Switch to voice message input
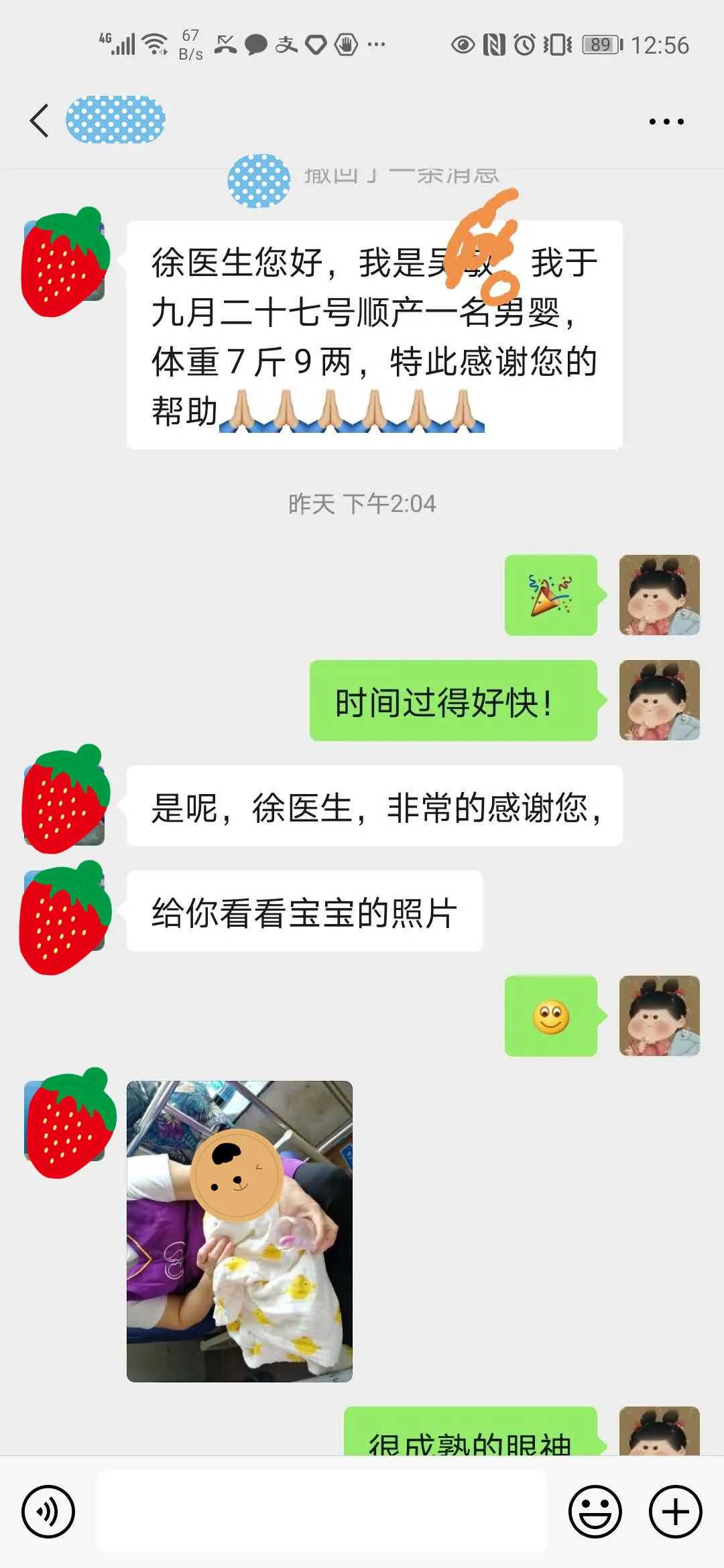The height and width of the screenshot is (1568, 724). coord(48,1512)
